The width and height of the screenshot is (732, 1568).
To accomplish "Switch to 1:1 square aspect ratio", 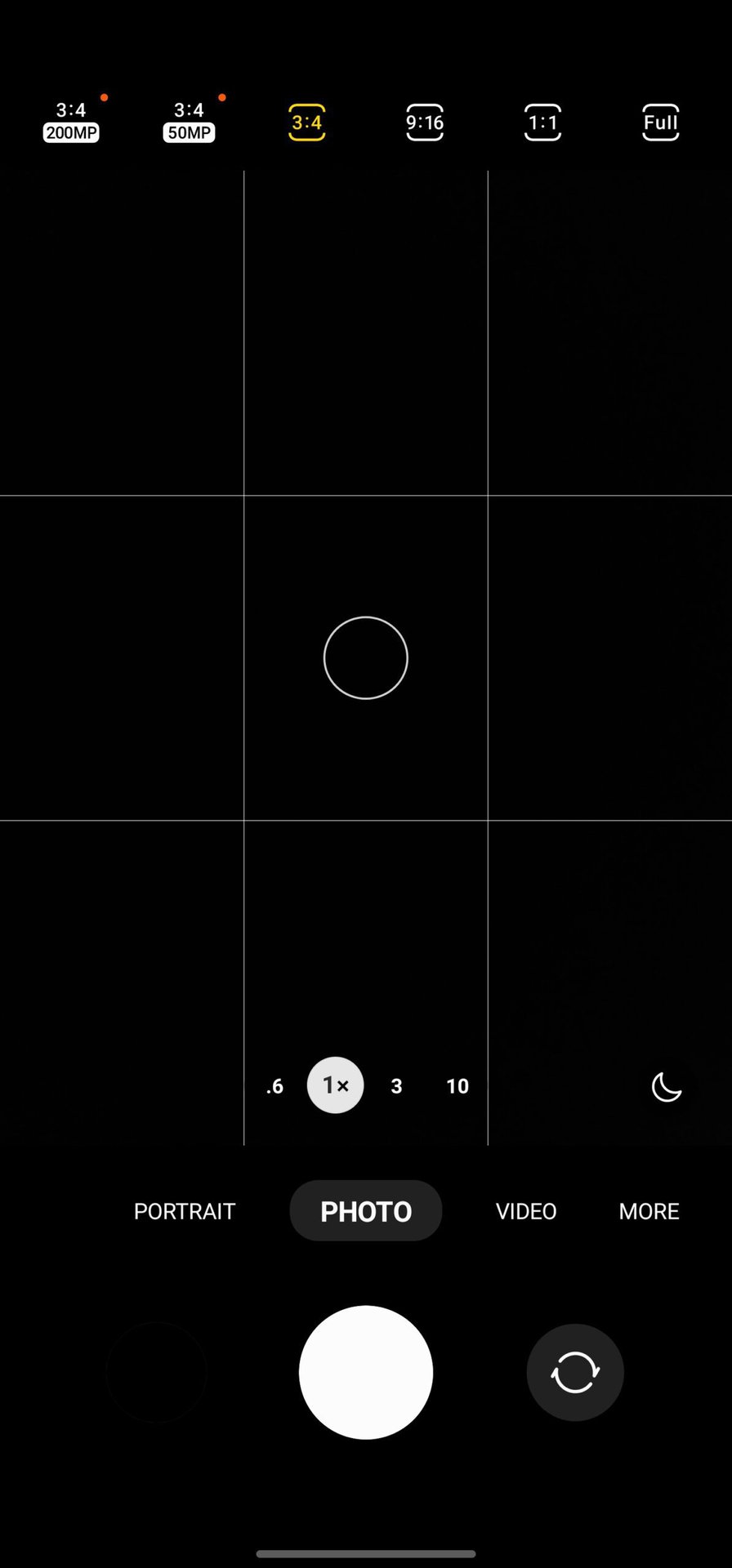I will click(542, 122).
